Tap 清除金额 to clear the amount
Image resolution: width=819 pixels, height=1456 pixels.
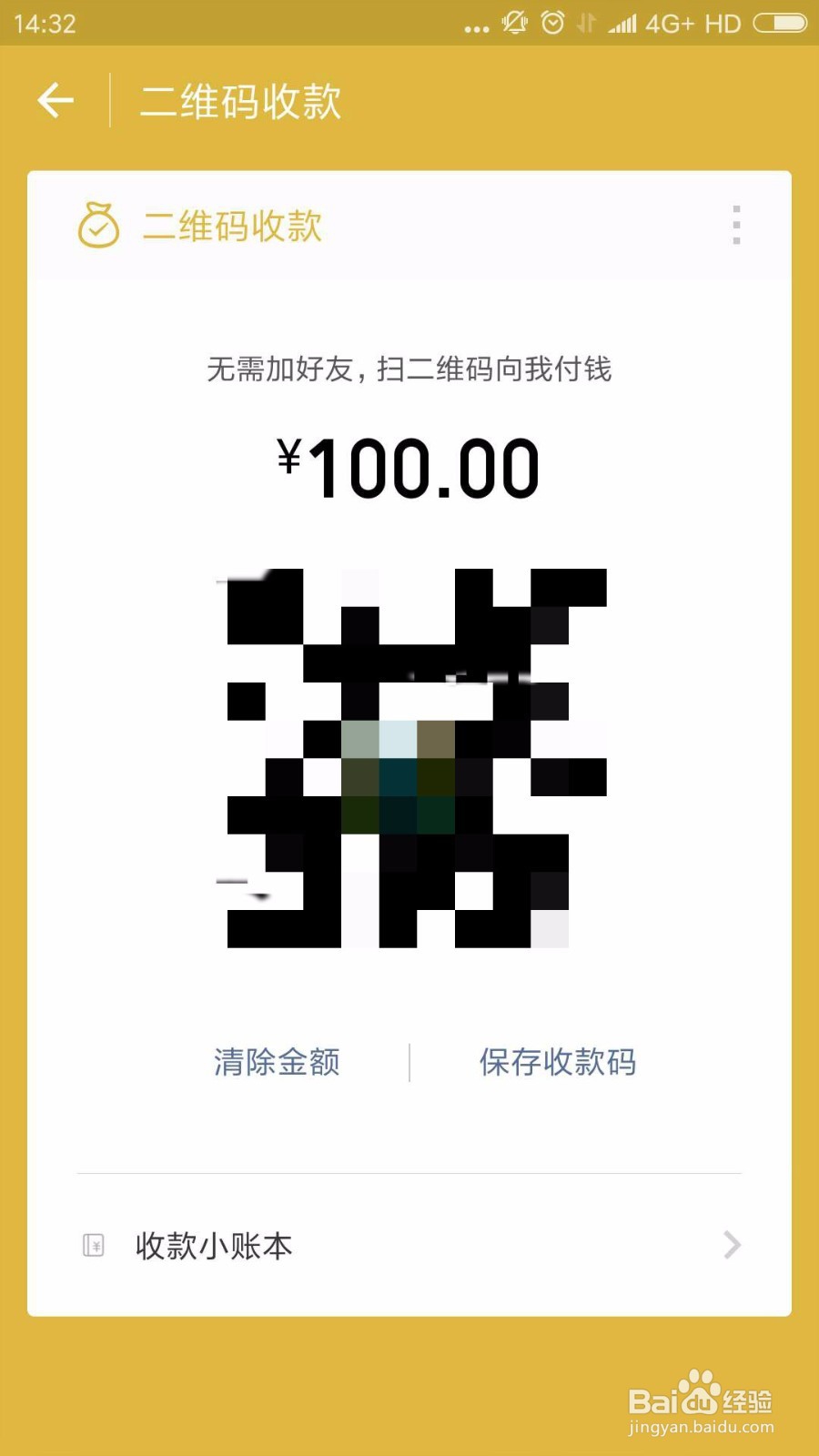pos(278,1062)
